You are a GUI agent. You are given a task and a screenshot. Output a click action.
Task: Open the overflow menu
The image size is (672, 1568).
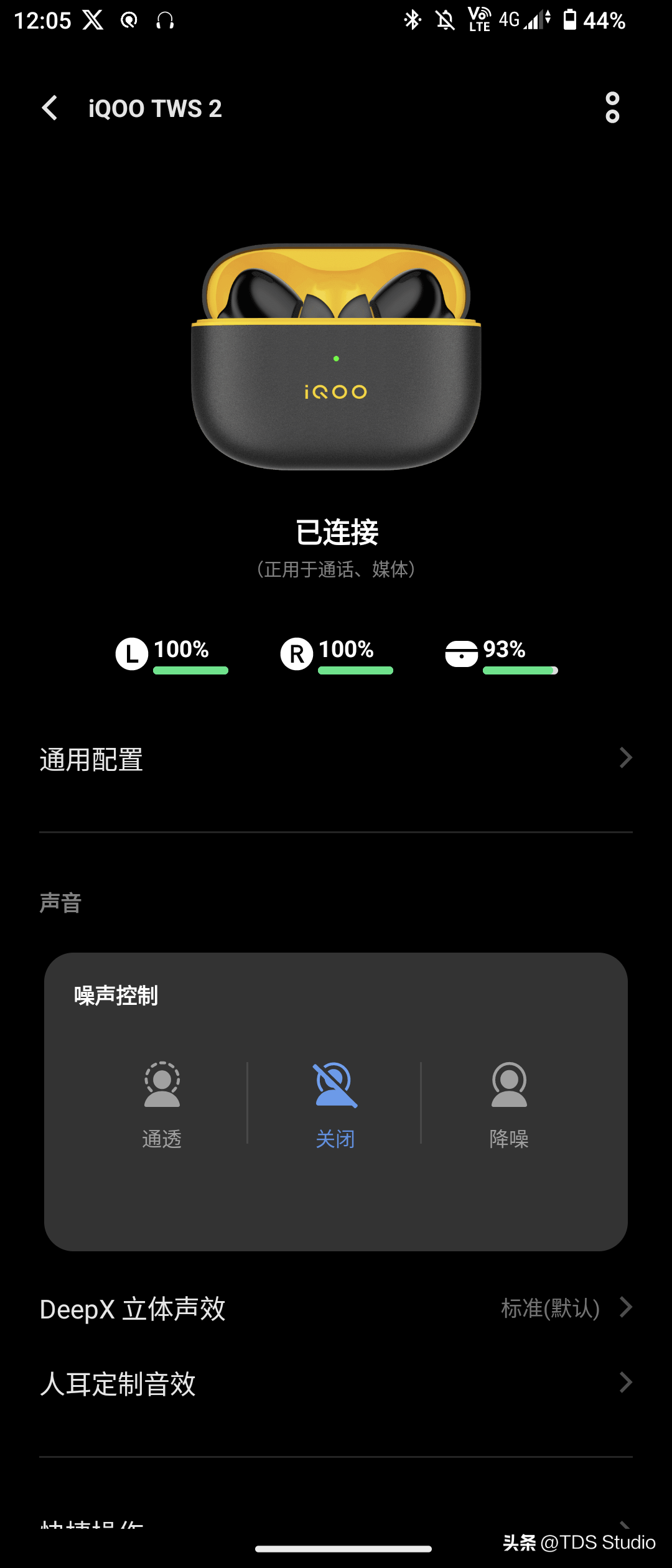pos(612,108)
